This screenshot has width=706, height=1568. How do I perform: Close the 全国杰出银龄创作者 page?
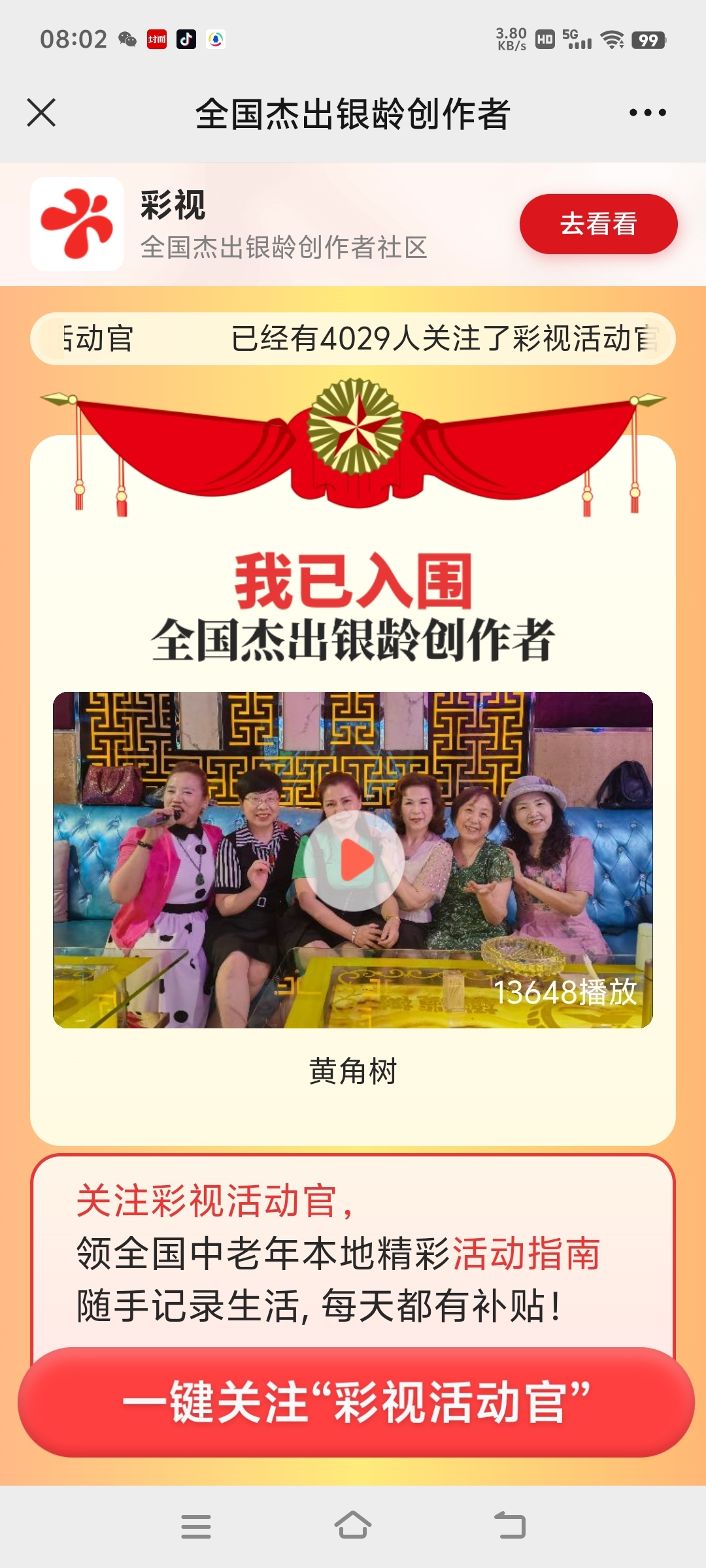click(41, 112)
